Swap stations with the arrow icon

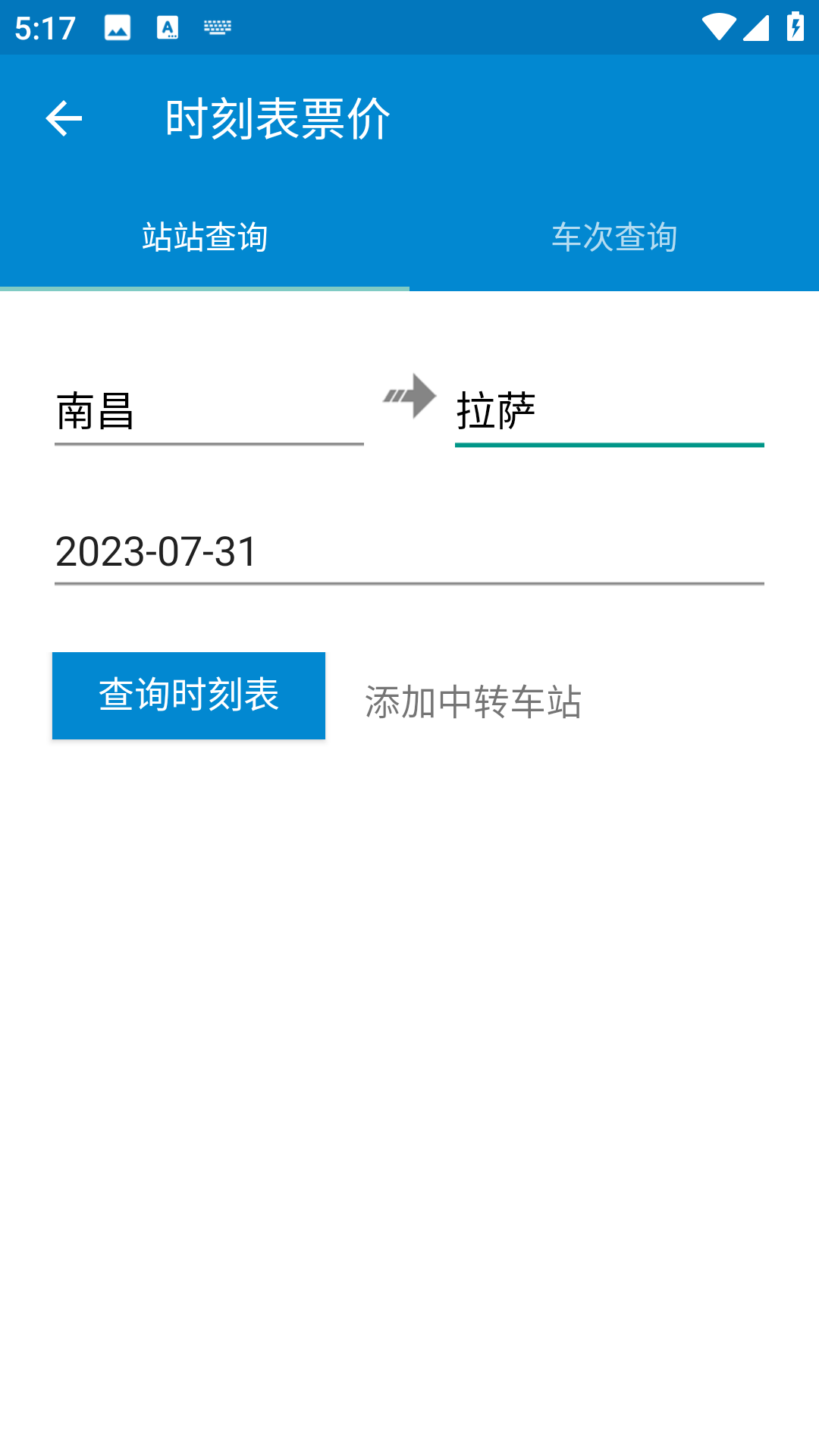pyautogui.click(x=409, y=396)
